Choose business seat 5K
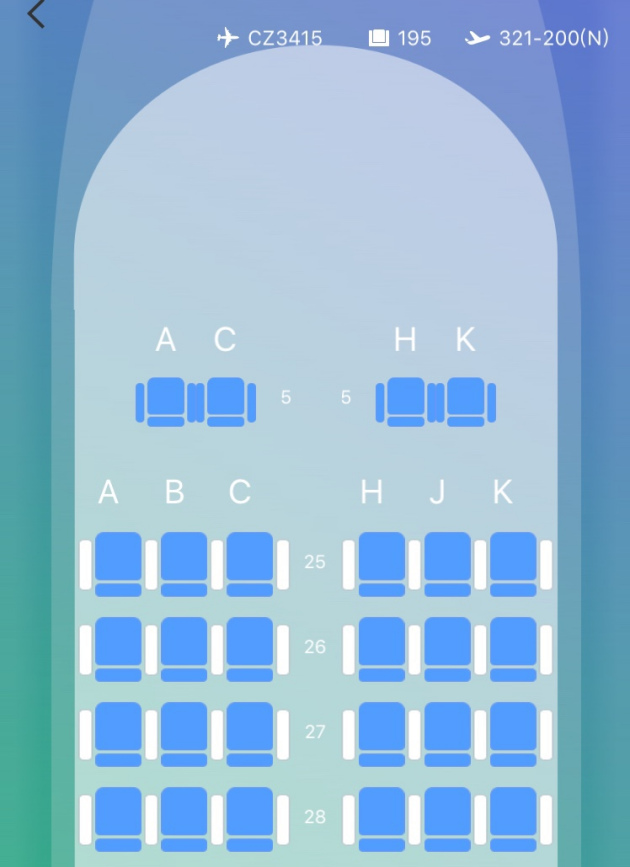 466,401
